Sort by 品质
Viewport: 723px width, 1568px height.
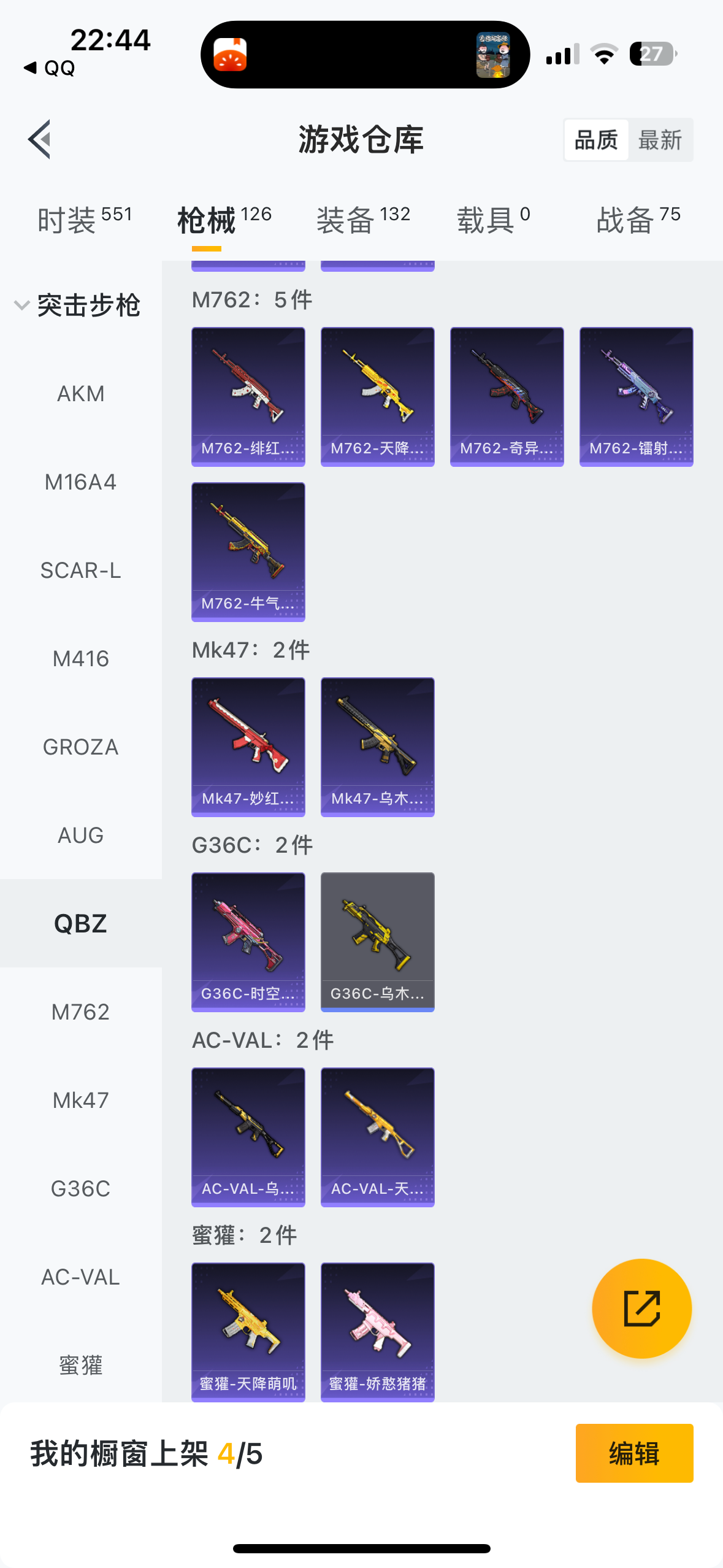click(595, 140)
